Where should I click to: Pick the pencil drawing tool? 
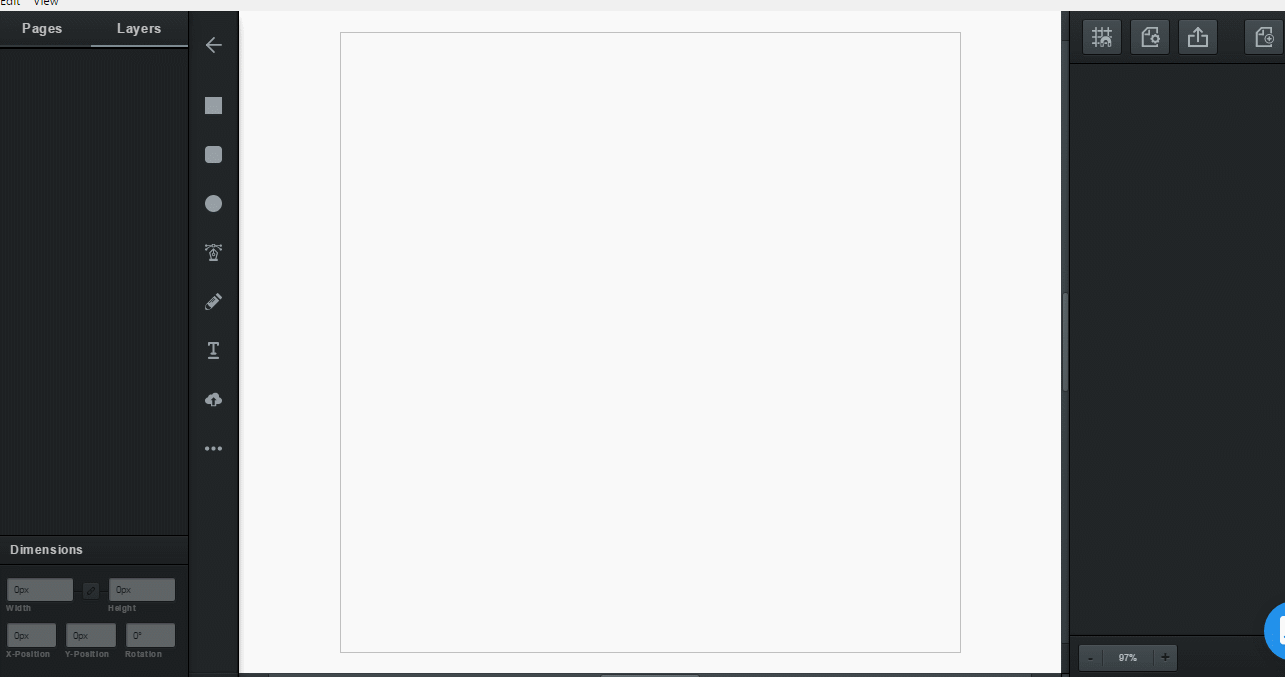click(213, 302)
